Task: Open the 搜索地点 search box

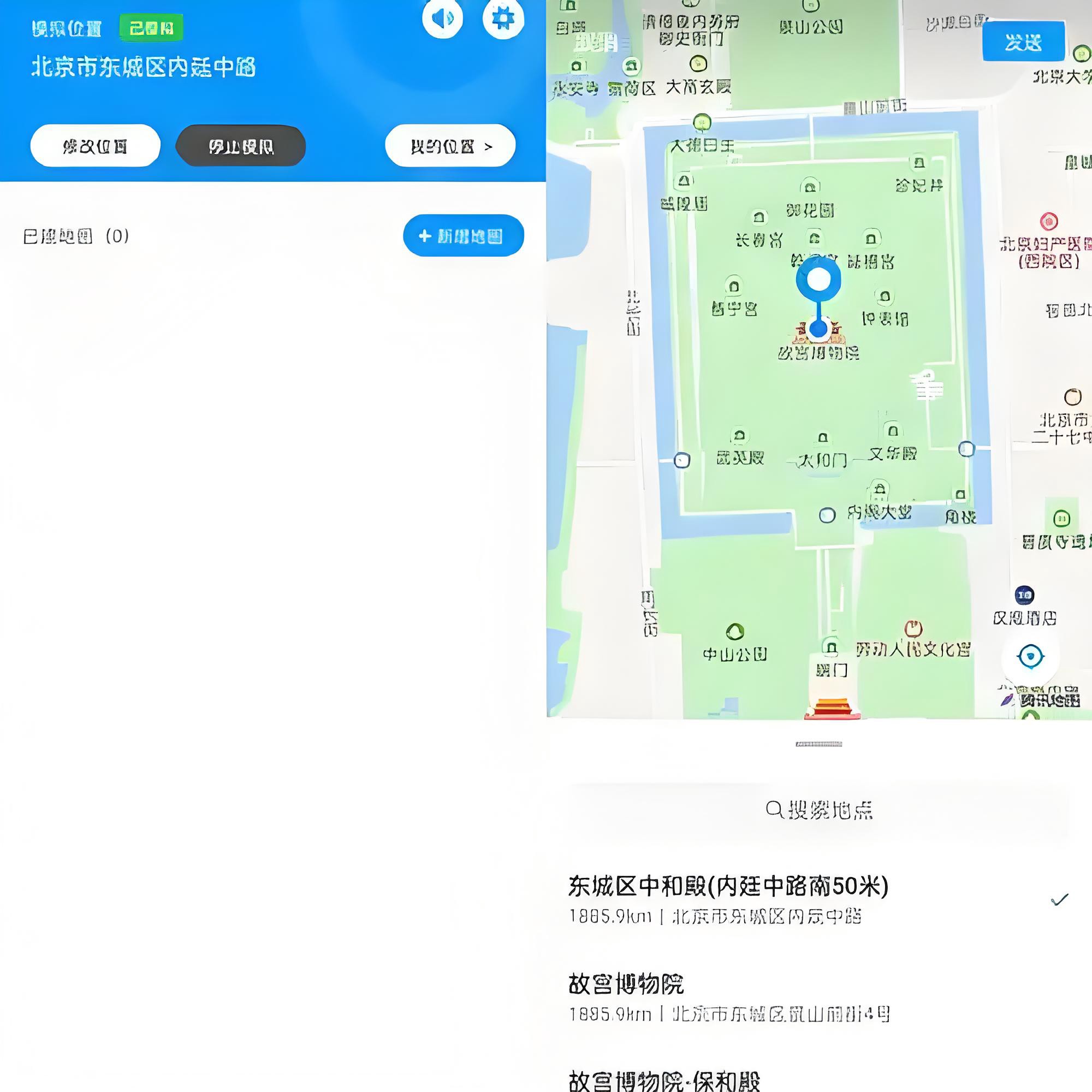Action: tap(818, 810)
